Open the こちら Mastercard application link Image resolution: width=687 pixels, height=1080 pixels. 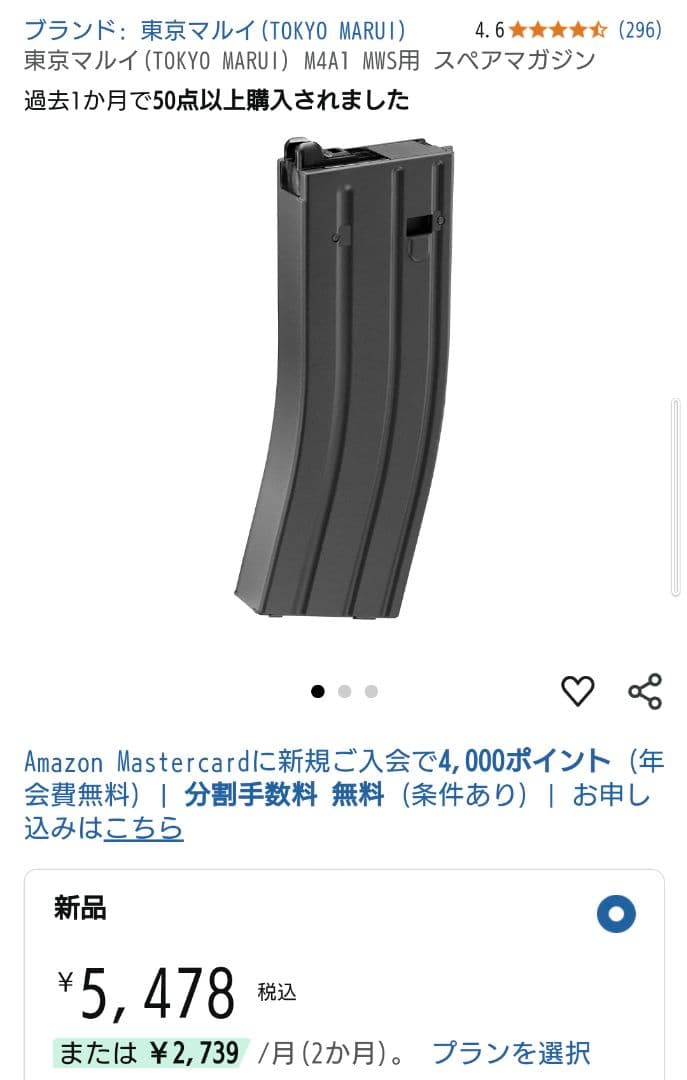click(144, 828)
